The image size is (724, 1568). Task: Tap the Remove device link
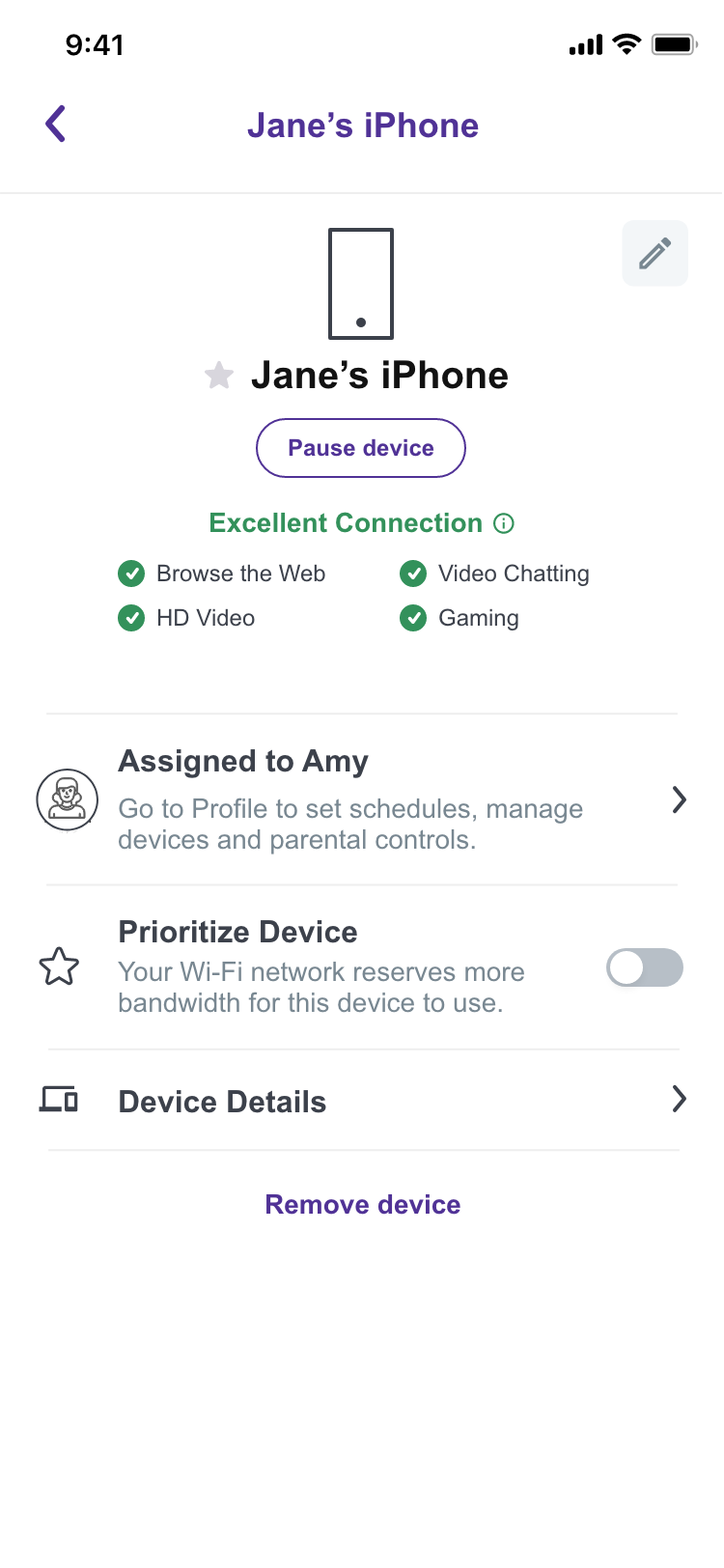[362, 1204]
